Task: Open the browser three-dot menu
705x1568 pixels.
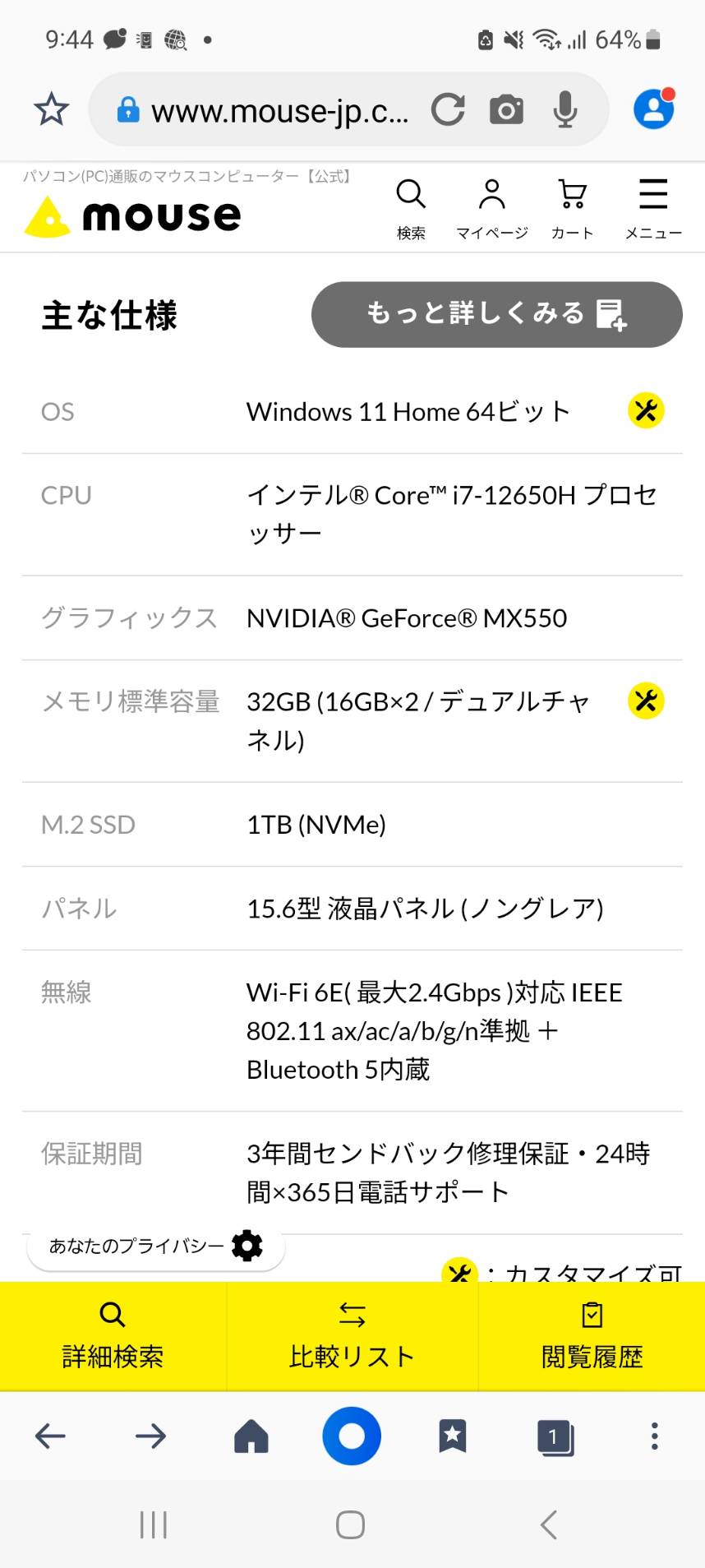Action: [x=654, y=1436]
